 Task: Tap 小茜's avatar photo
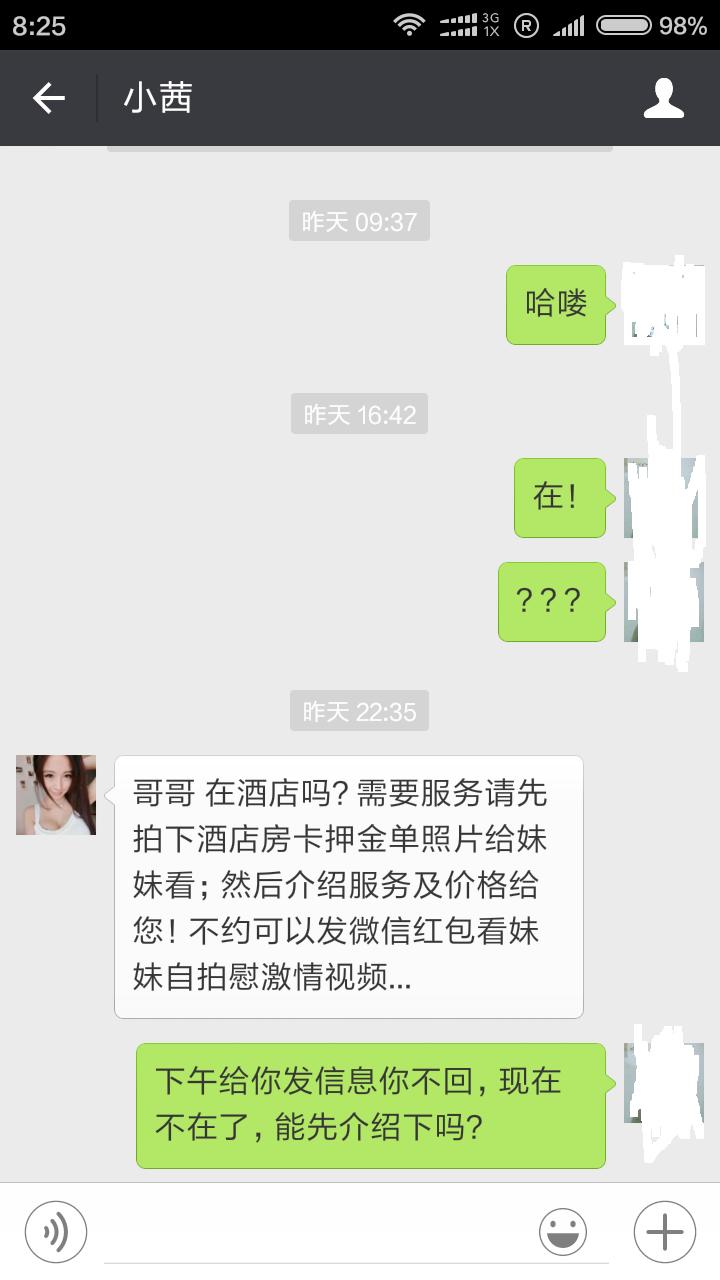tap(55, 794)
